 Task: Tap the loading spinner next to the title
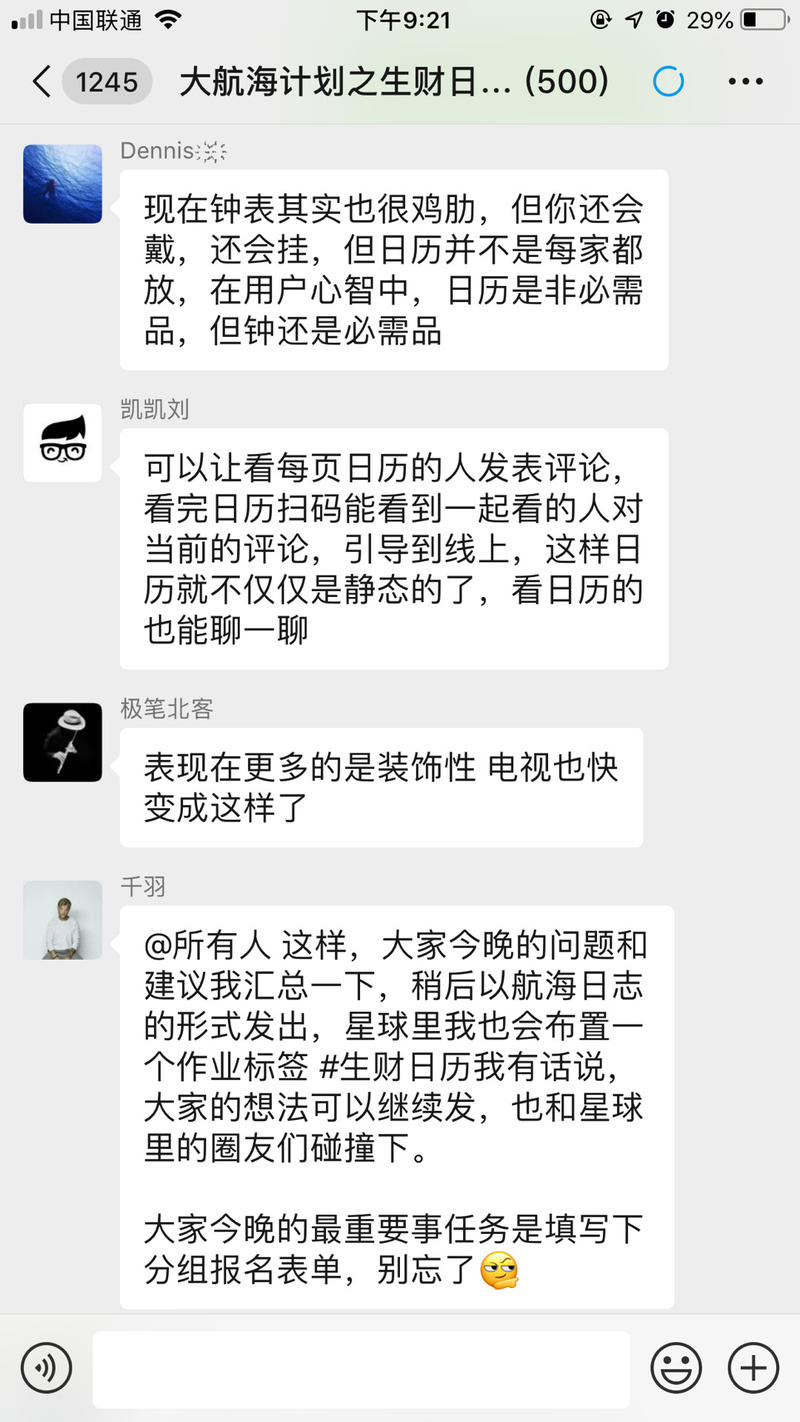pos(668,82)
